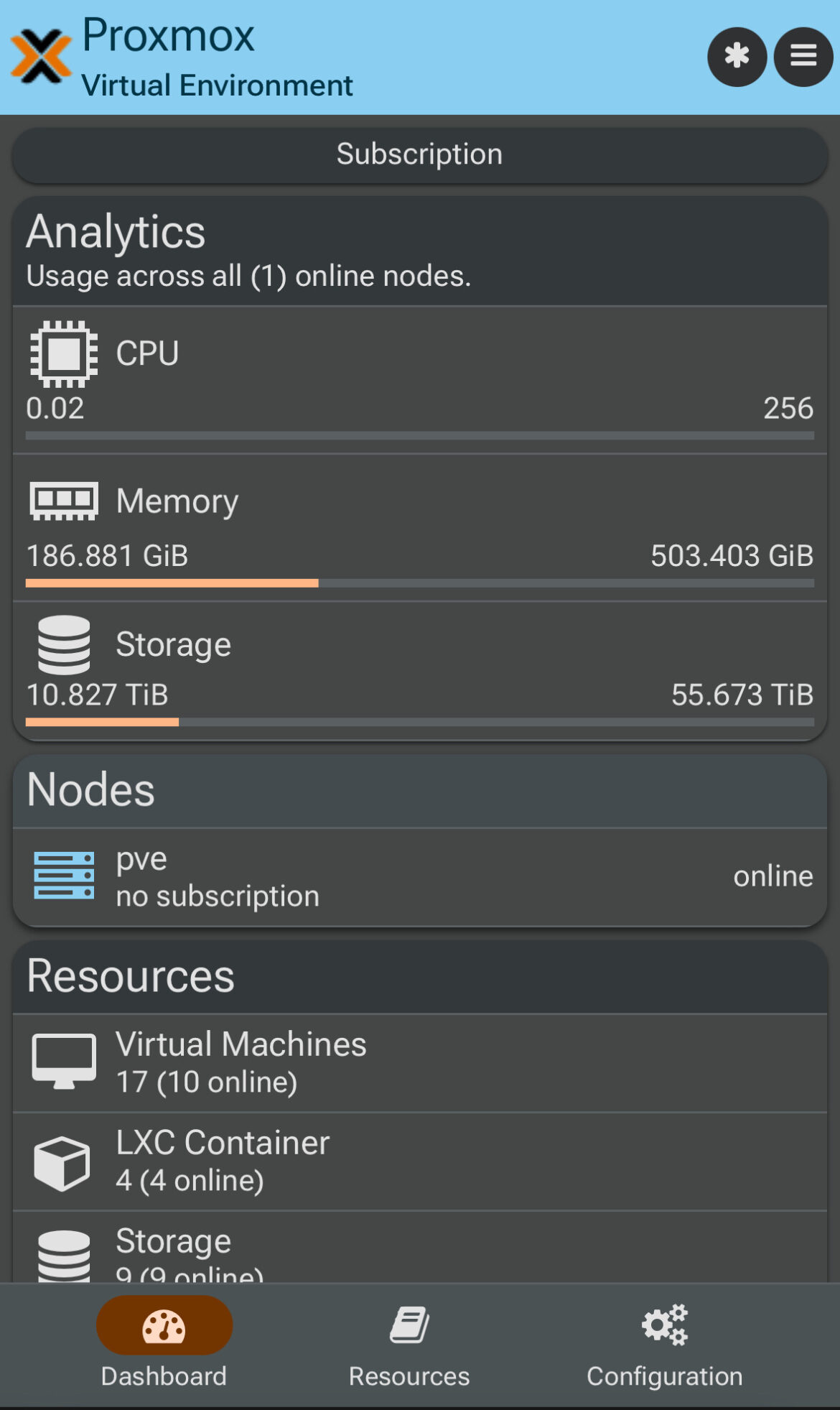Open the Virtual Machines resource row
This screenshot has width=840, height=1410.
pos(419,1062)
